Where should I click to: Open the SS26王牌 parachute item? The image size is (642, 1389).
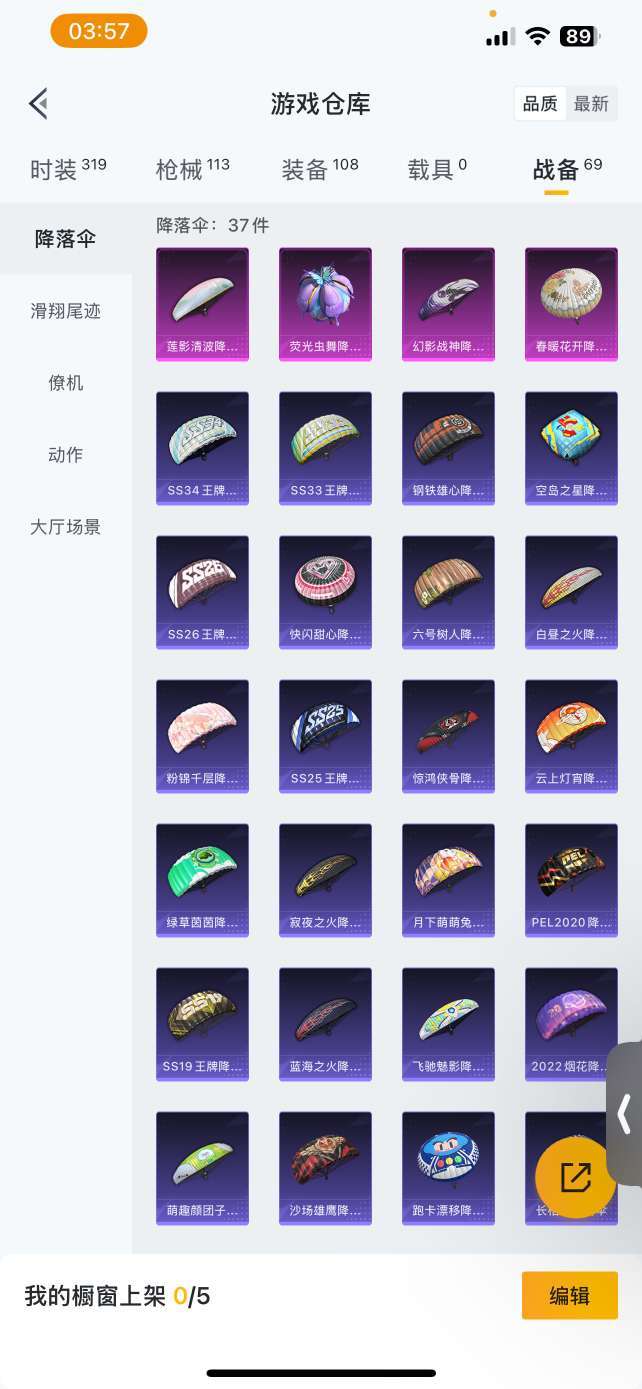202,592
